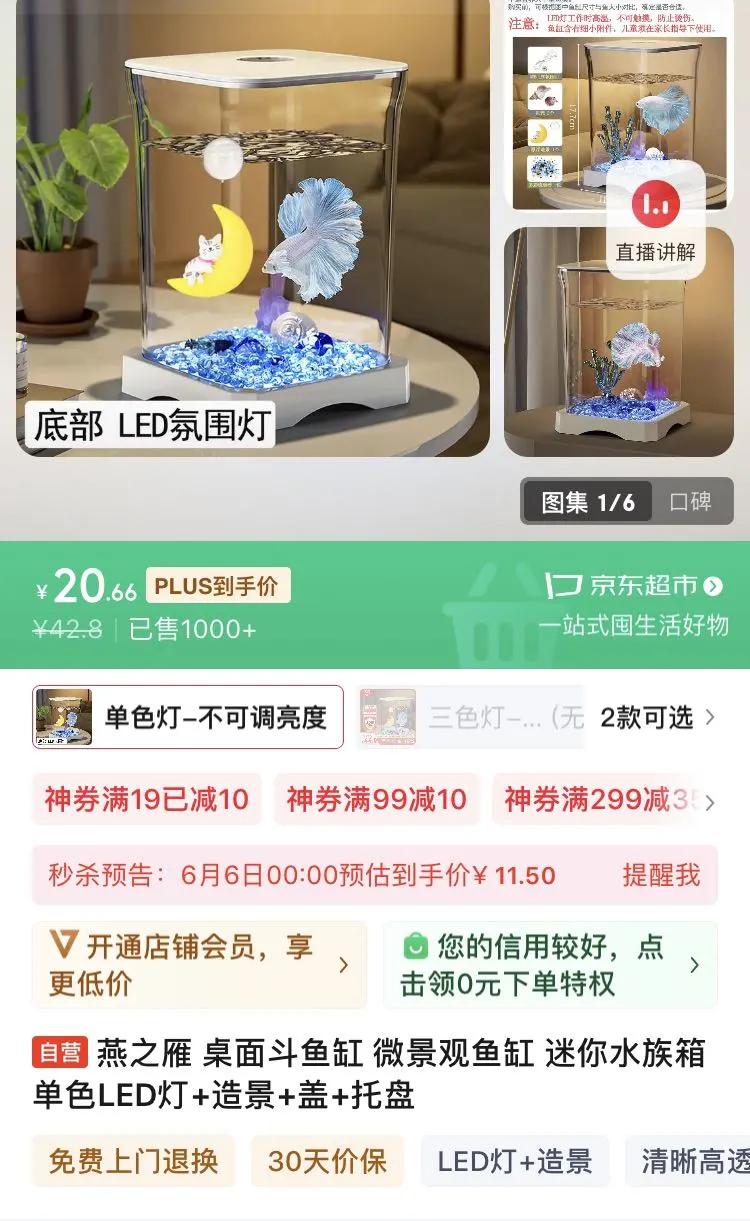Open the lower-right small fish tank photo
Viewport: 750px width, 1221px height.
point(619,342)
